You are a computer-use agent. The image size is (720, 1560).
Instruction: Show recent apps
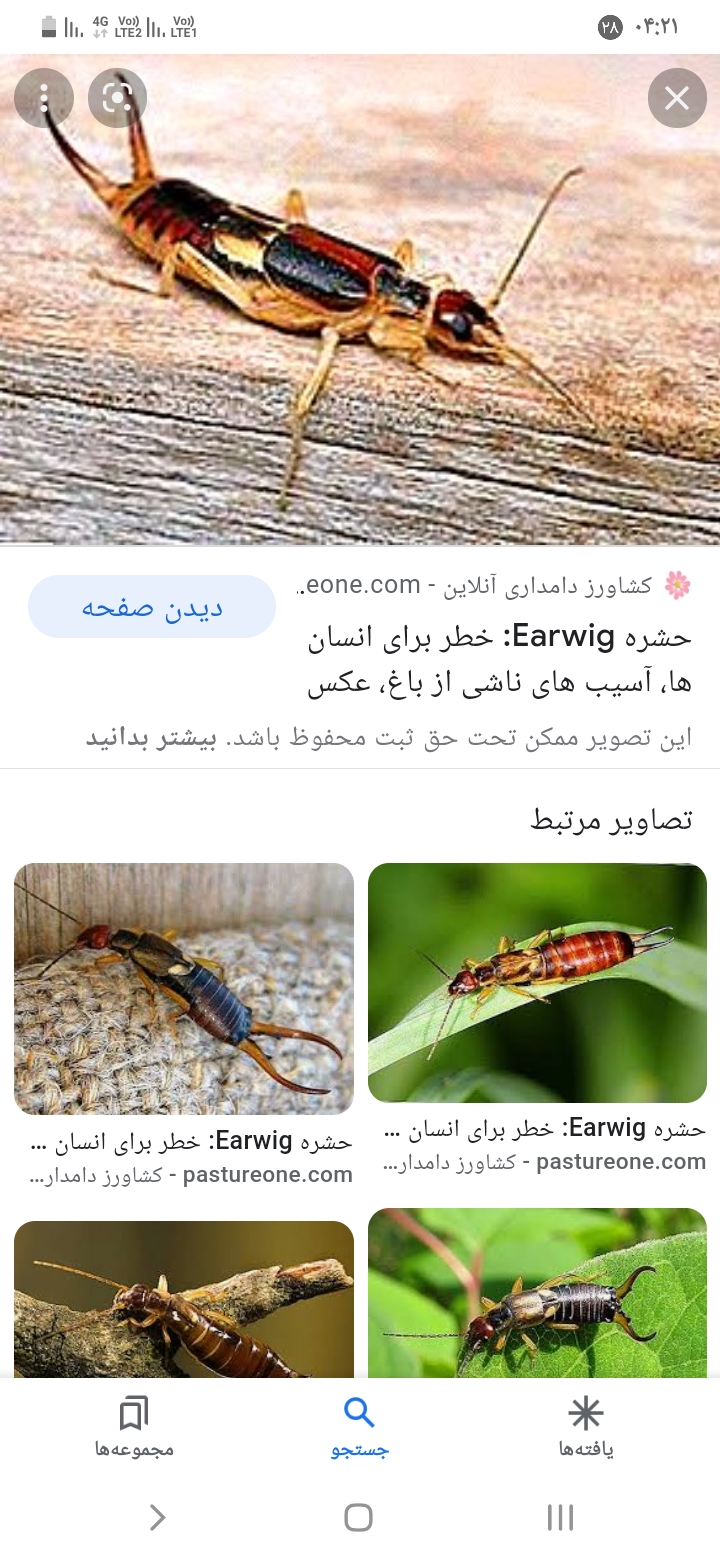(x=560, y=1517)
